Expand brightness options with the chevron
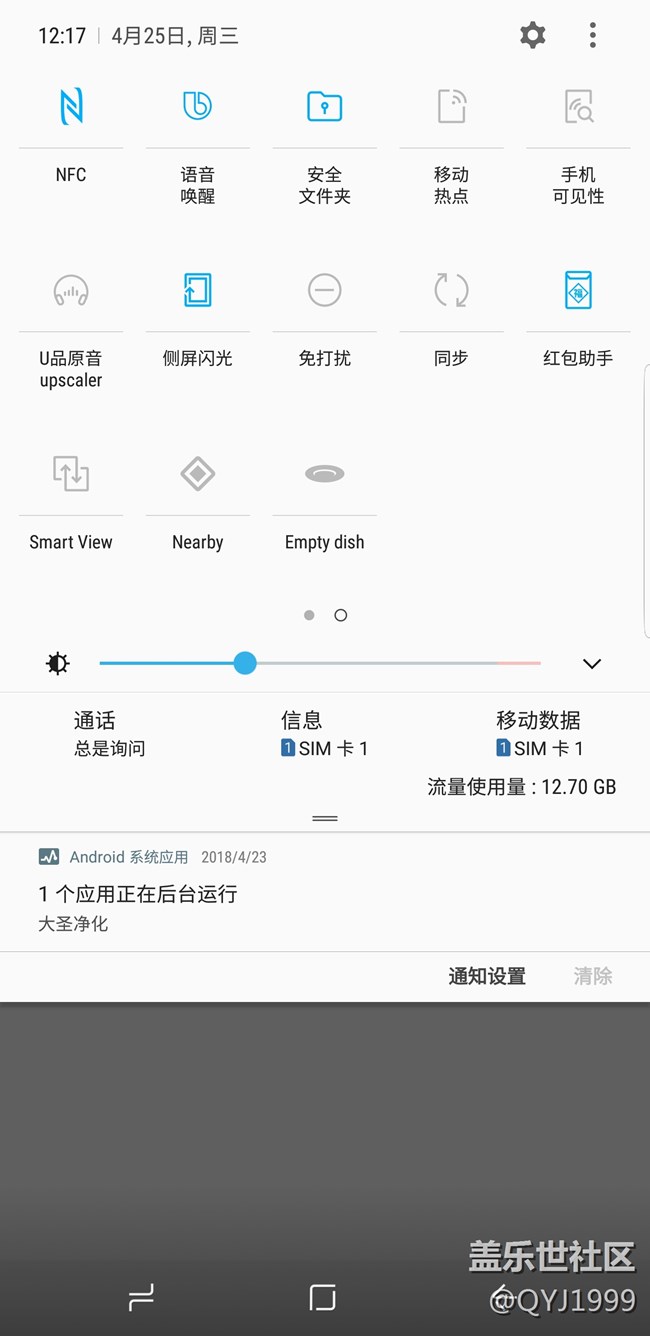The width and height of the screenshot is (650, 1336). coord(592,664)
